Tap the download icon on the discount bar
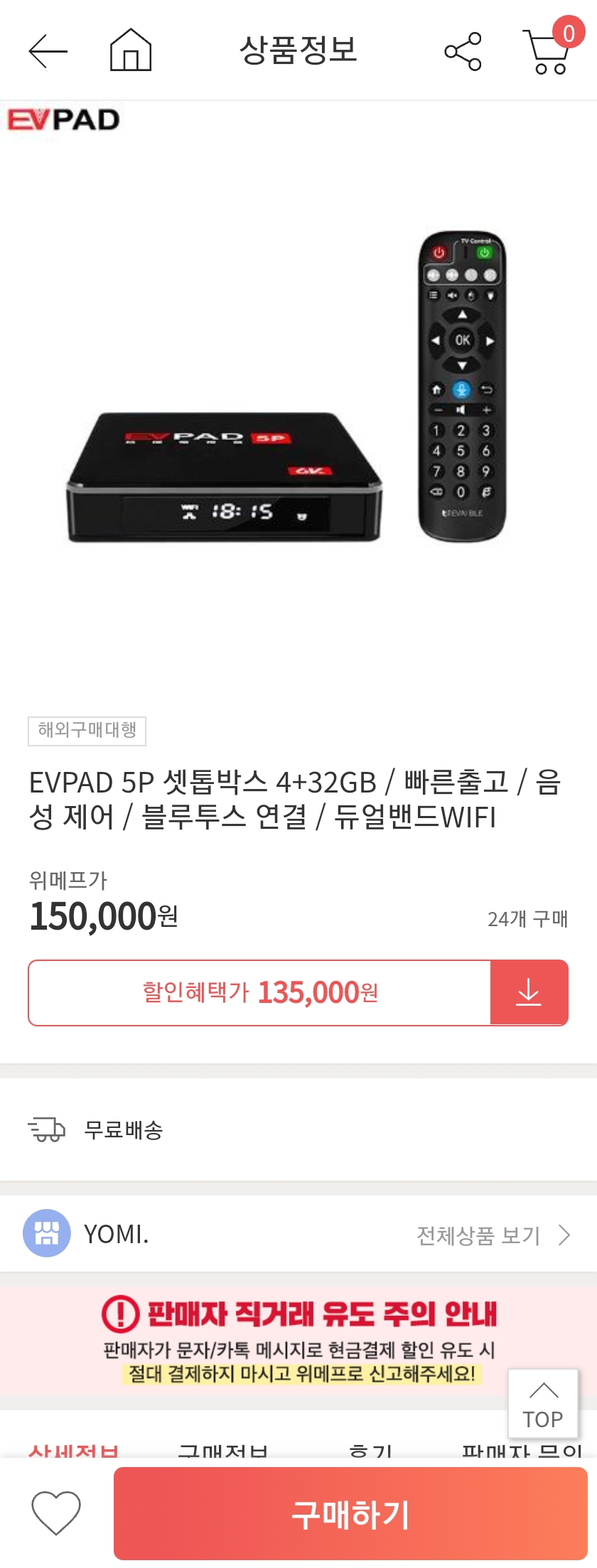The height and width of the screenshot is (1568, 597). [x=529, y=992]
